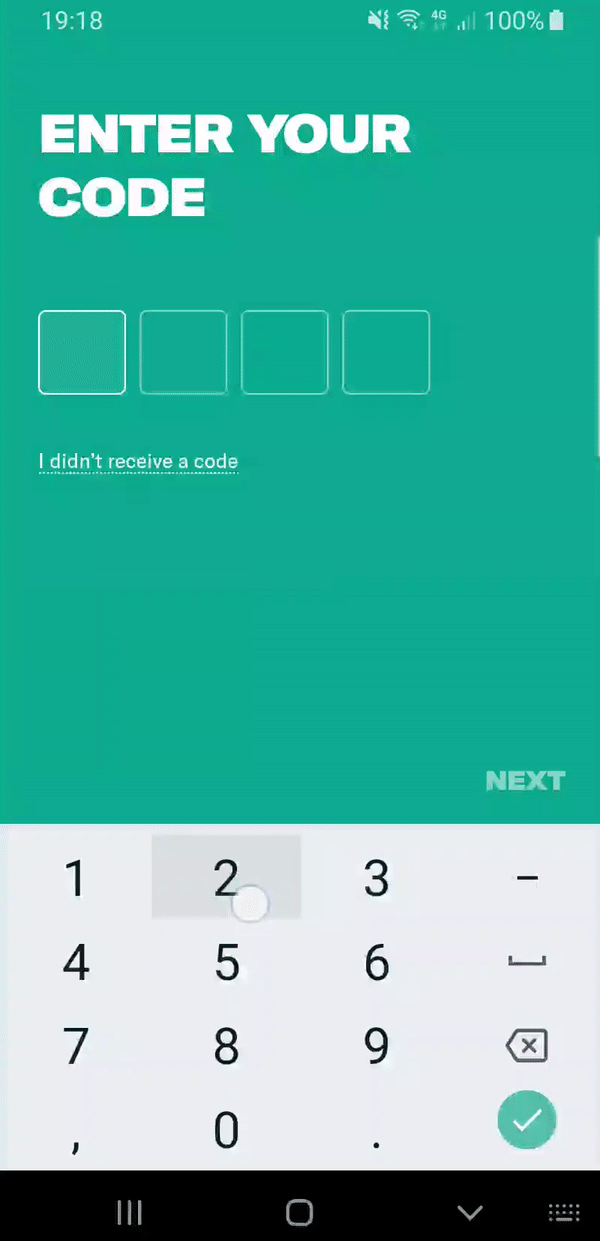Type digit 1 on the keypad
The image size is (600, 1241).
coord(75,878)
